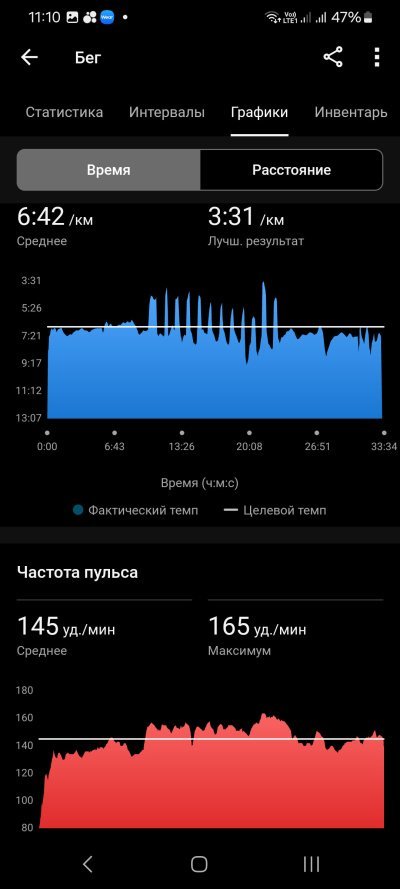
Task: Open the Интервалы tab
Action: point(167,112)
